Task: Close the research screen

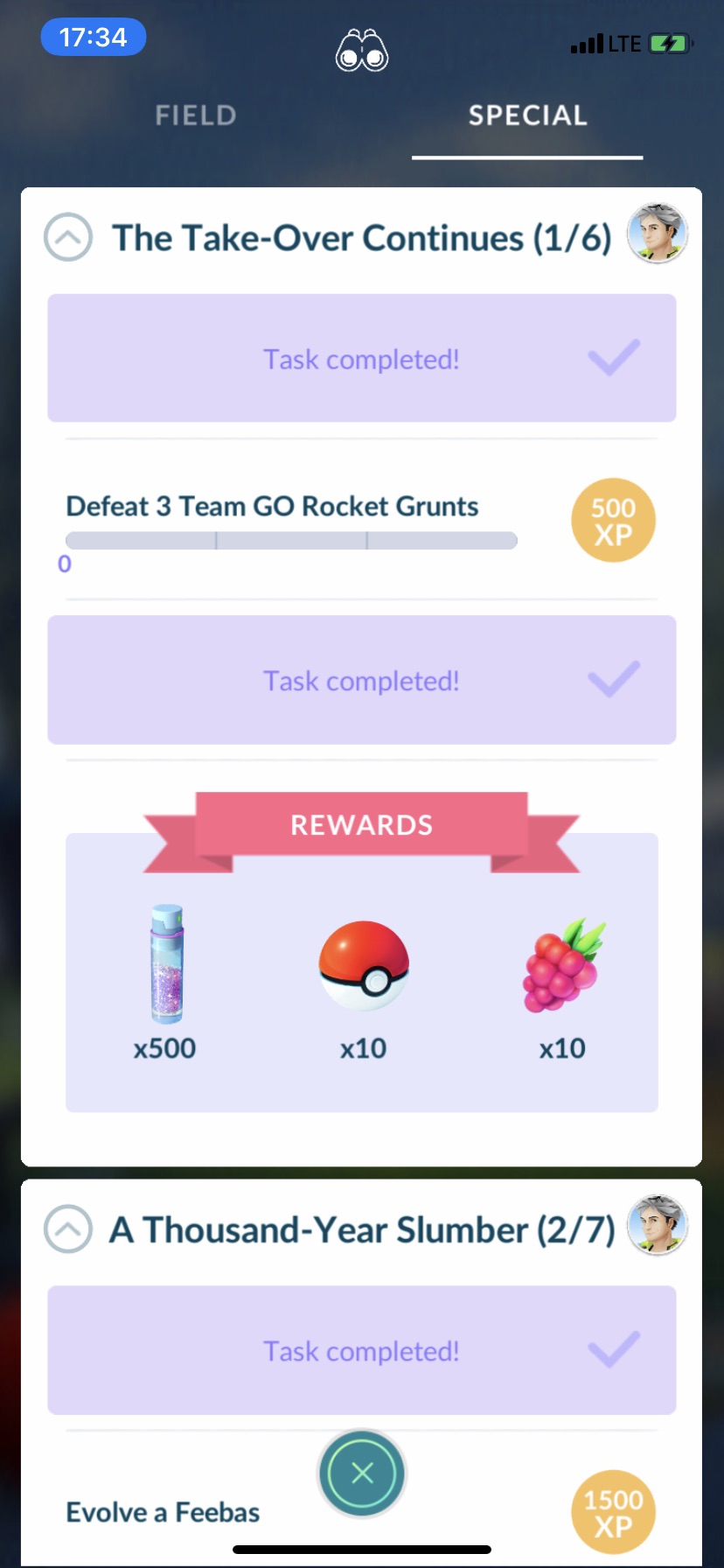Action: coord(362,1473)
